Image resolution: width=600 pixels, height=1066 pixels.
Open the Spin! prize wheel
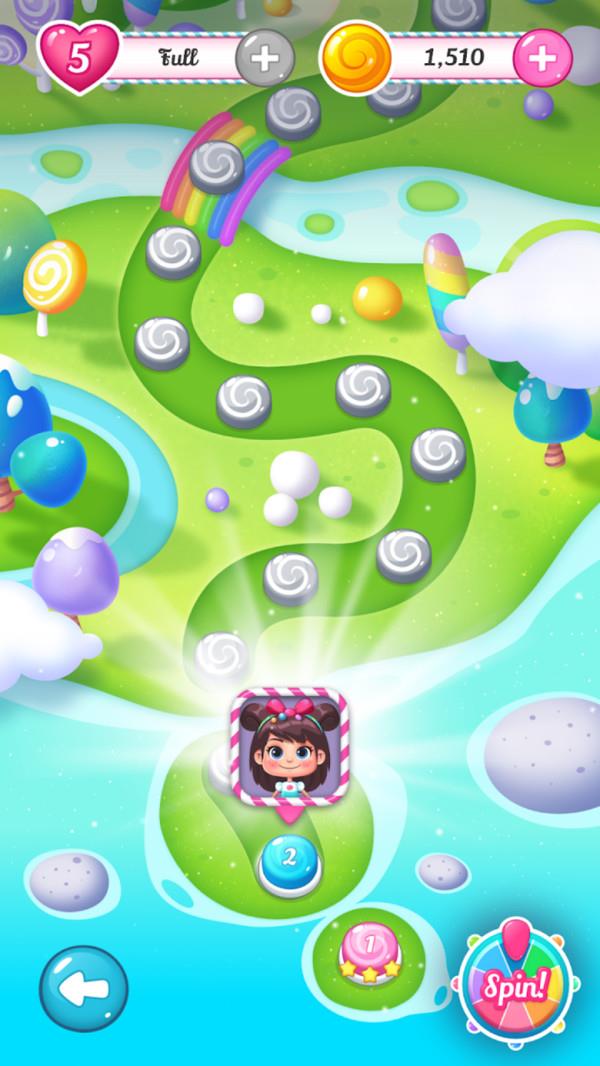point(515,985)
